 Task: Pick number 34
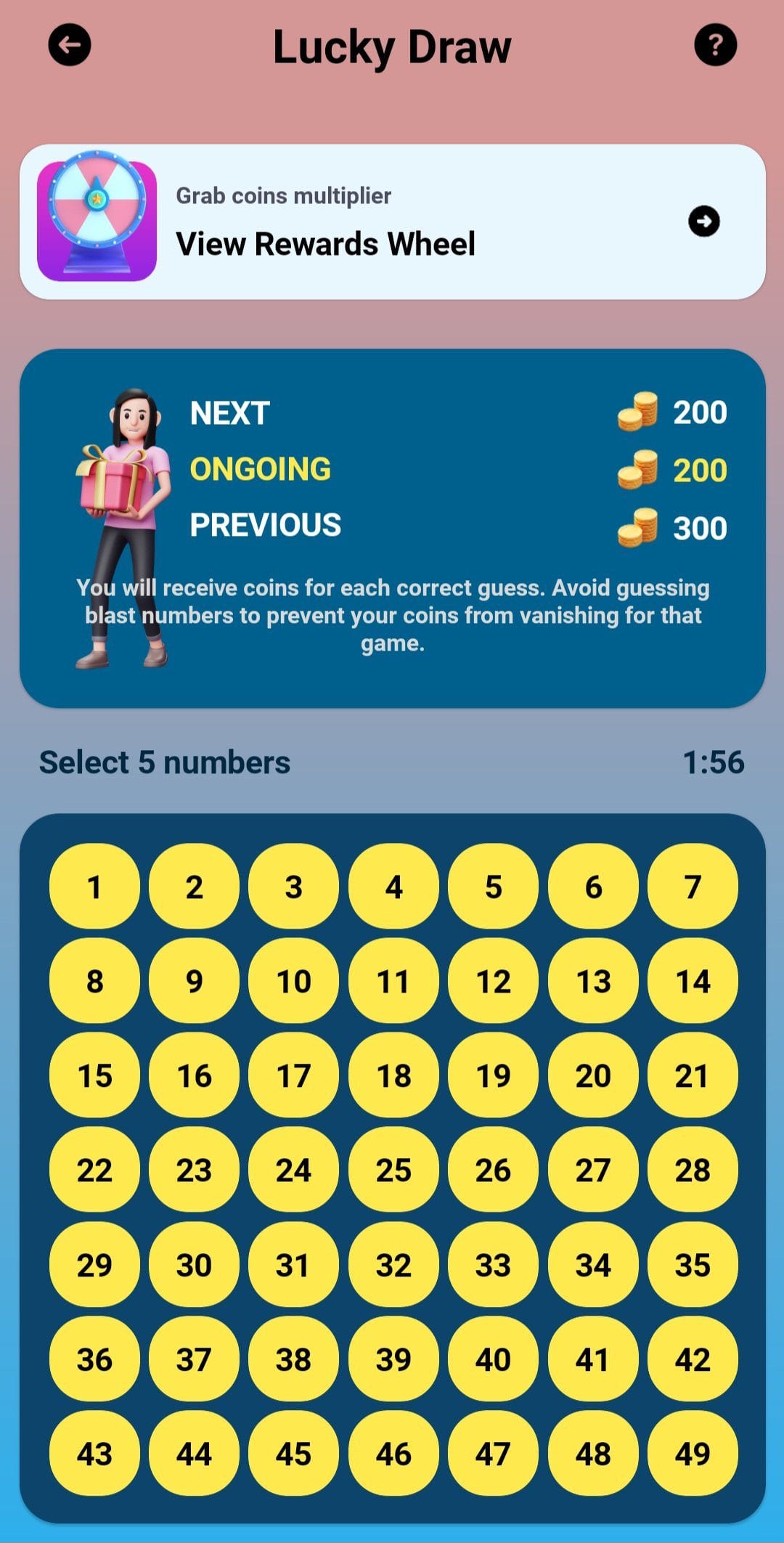point(593,1265)
